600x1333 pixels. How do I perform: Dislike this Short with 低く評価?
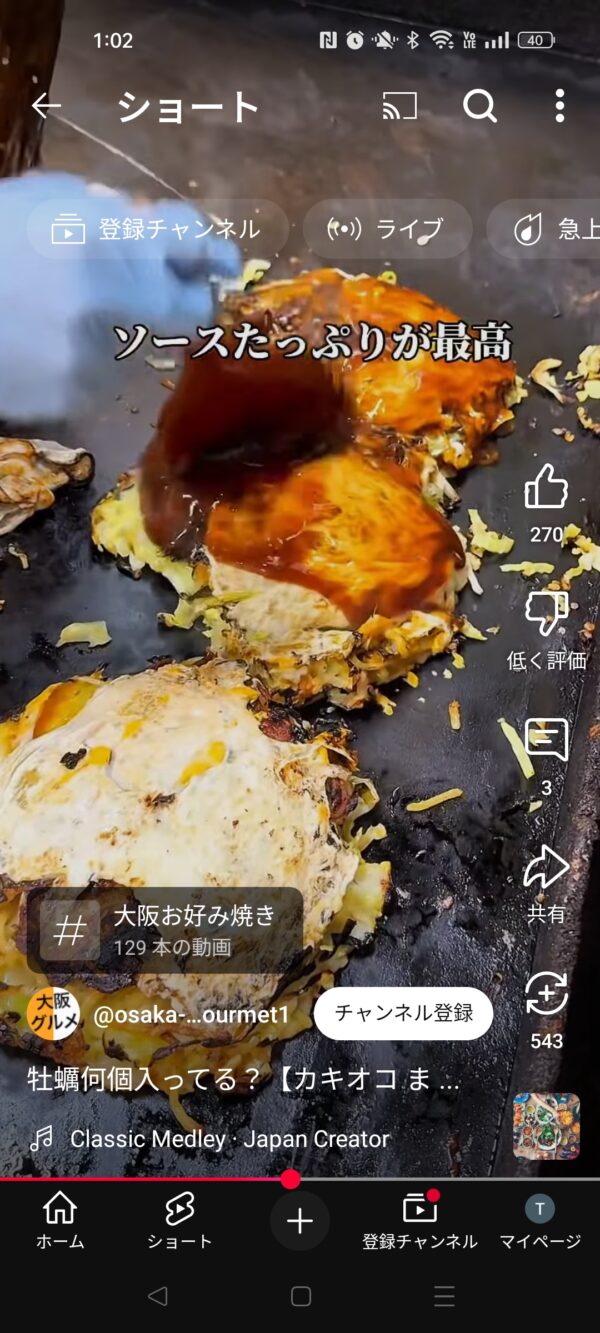(x=546, y=614)
